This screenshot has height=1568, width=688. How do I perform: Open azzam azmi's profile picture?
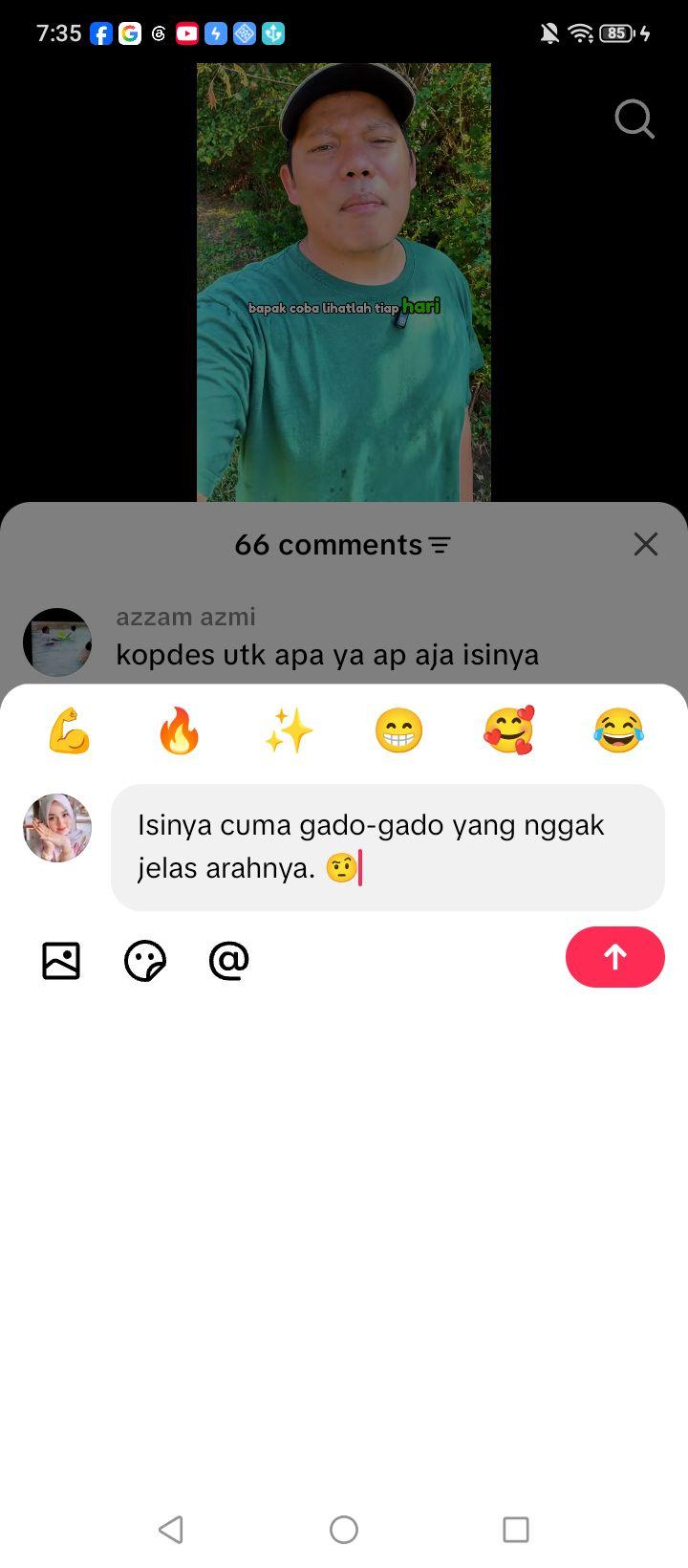click(x=57, y=642)
